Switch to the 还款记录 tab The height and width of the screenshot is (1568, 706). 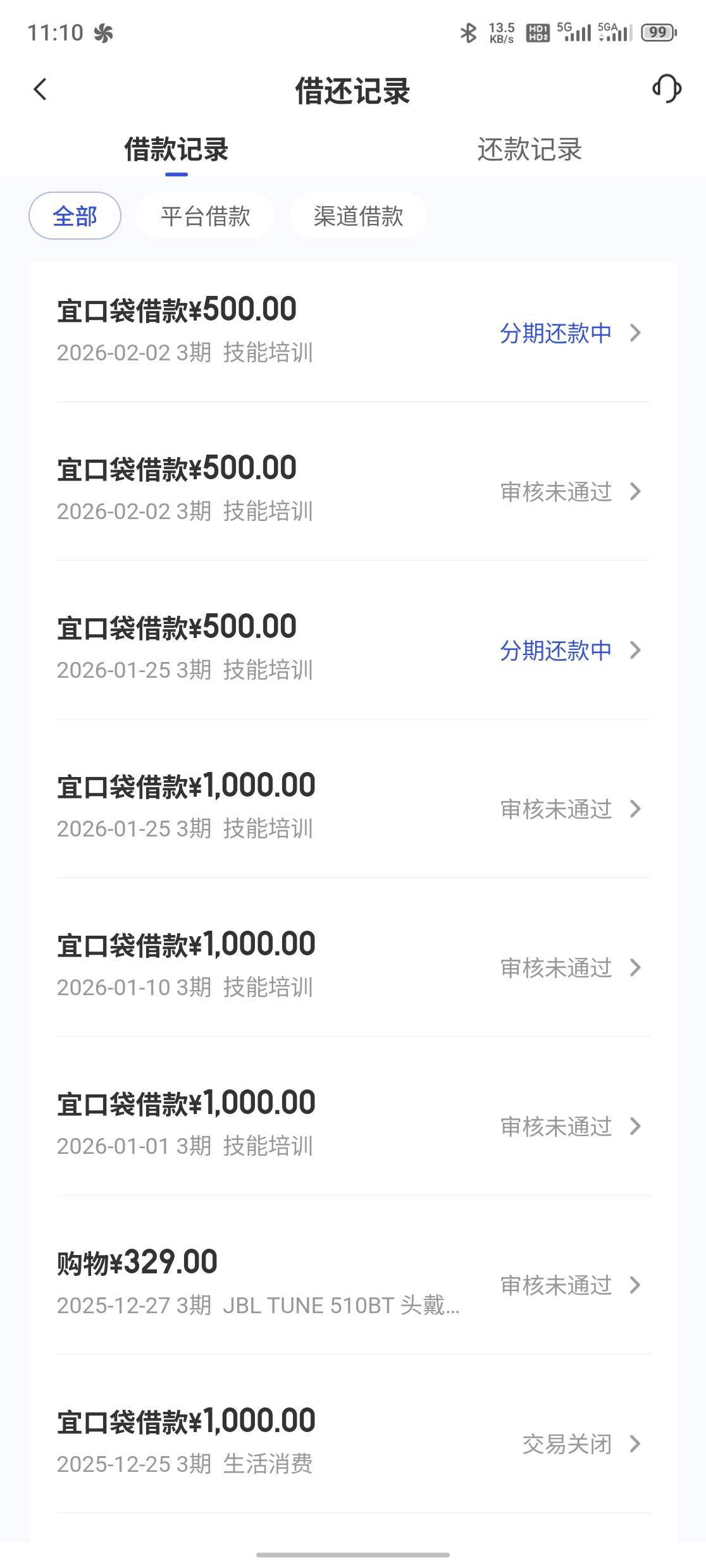pos(529,150)
